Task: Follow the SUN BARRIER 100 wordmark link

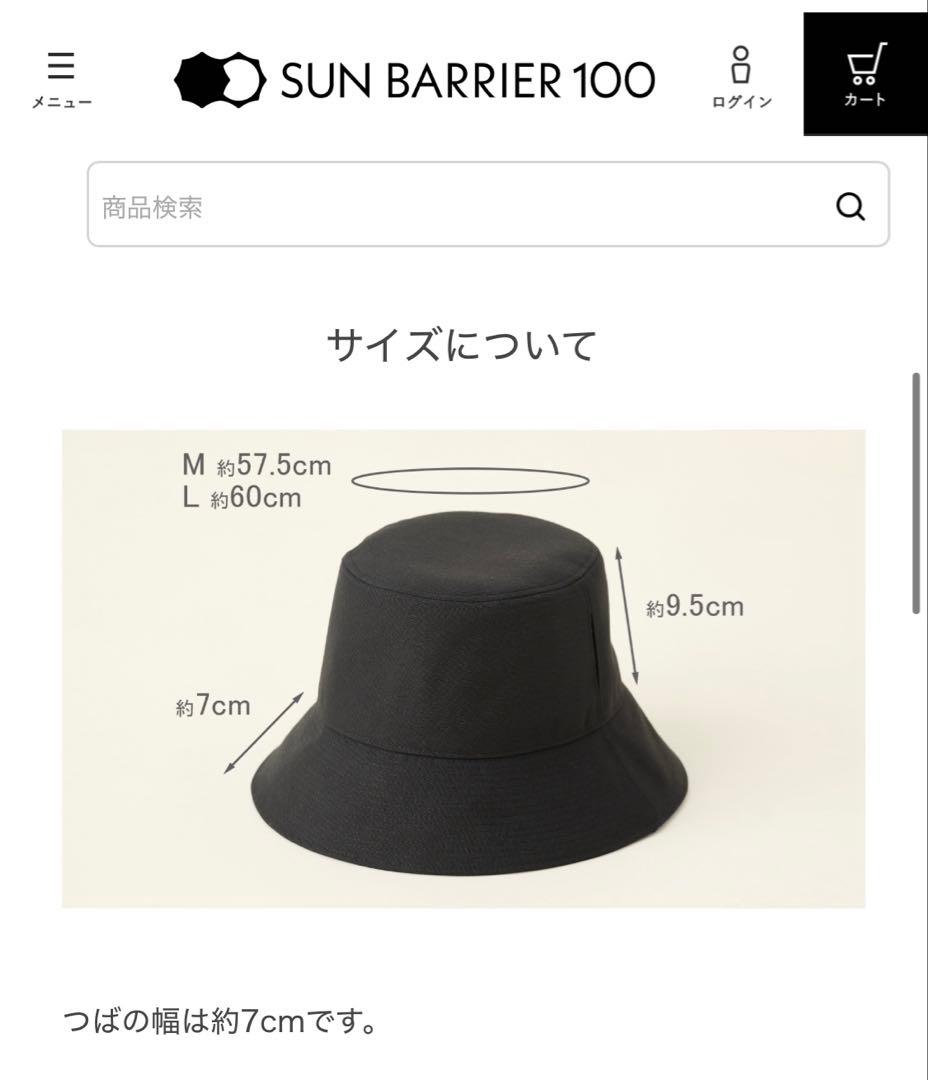Action: [470, 77]
